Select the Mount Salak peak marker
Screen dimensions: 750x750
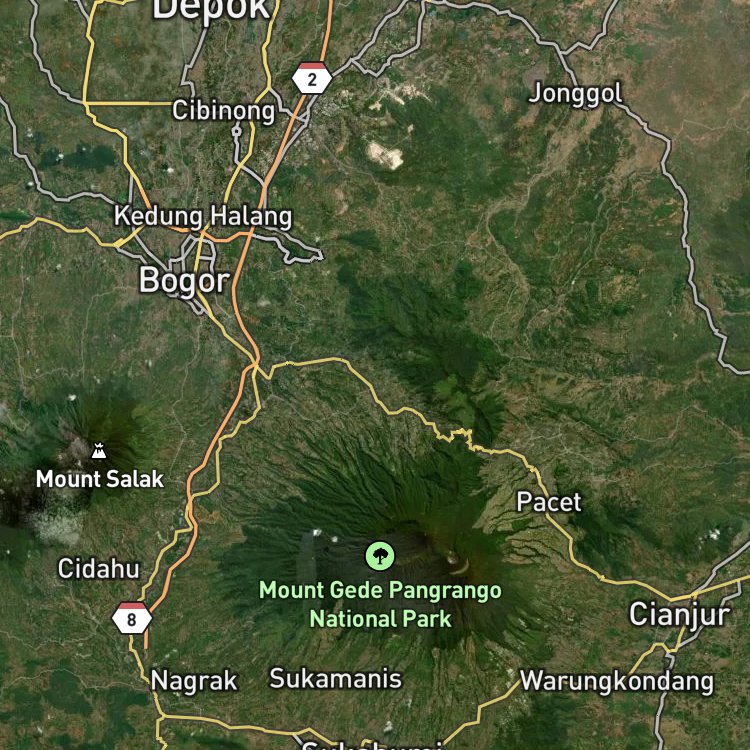tap(99, 451)
